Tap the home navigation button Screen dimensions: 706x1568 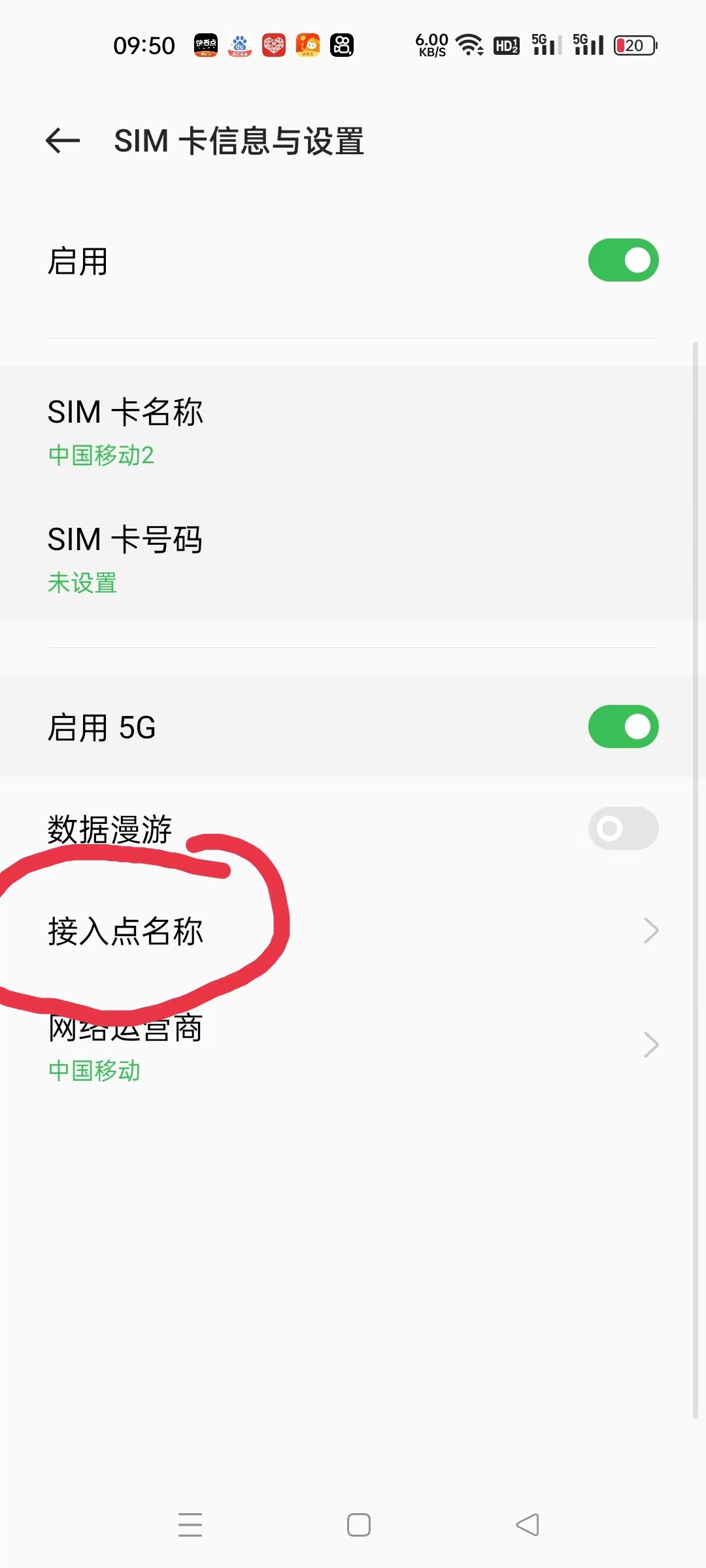coord(358,1524)
